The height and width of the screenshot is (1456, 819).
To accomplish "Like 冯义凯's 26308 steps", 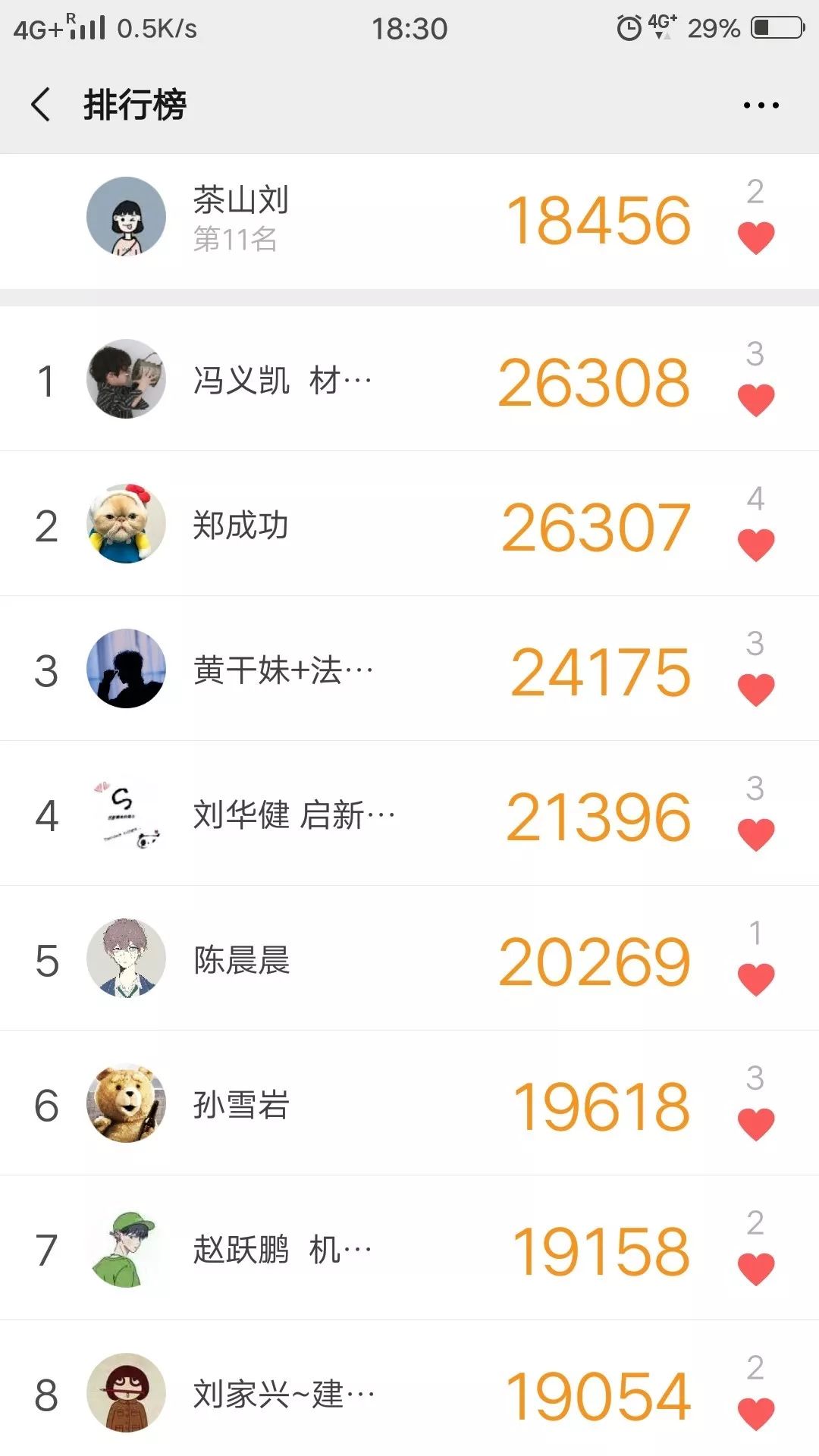I will tap(755, 400).
